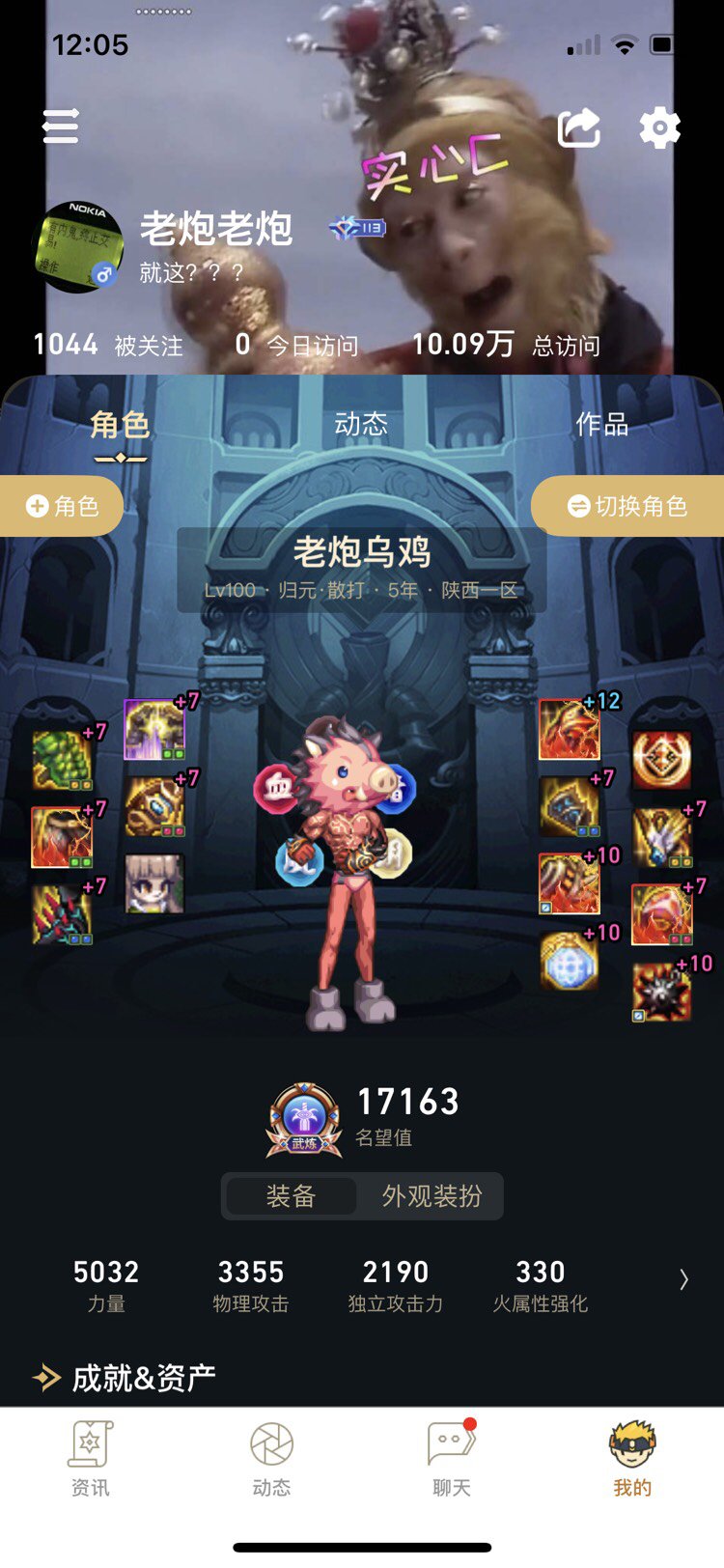Select the 装备 segment
Screen dimensions: 724x1568
click(291, 1196)
